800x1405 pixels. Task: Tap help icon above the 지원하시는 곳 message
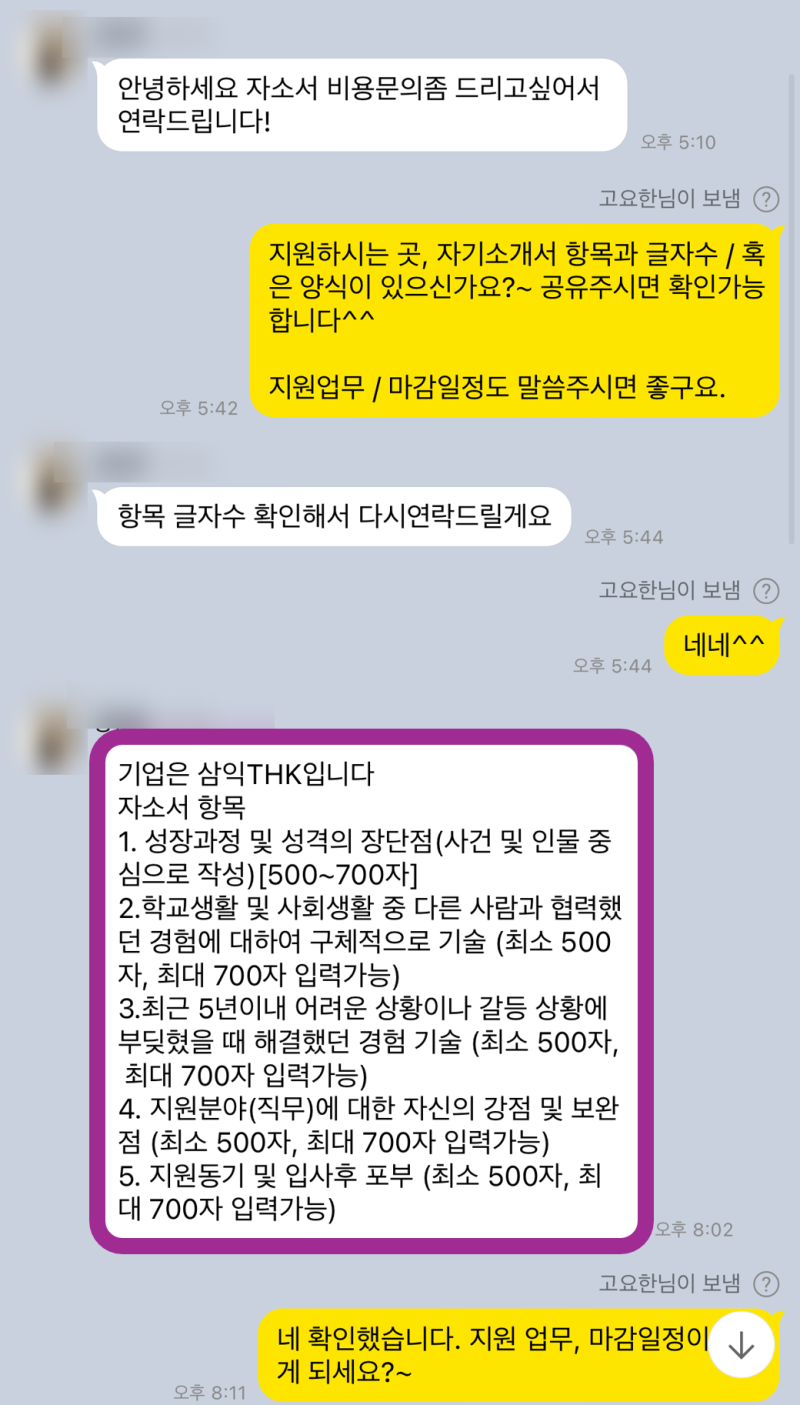pos(766,199)
